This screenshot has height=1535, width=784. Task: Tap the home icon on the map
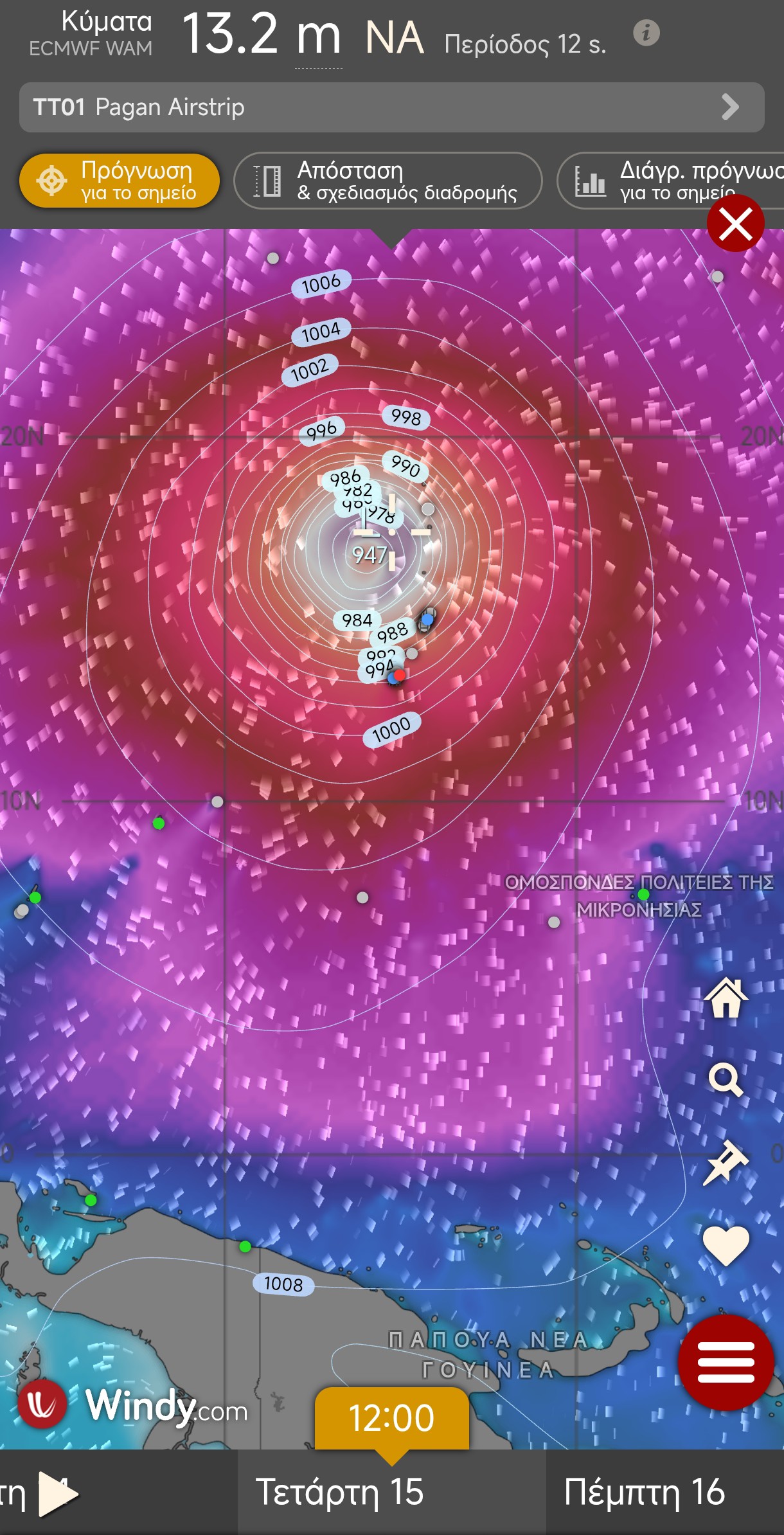point(726,998)
